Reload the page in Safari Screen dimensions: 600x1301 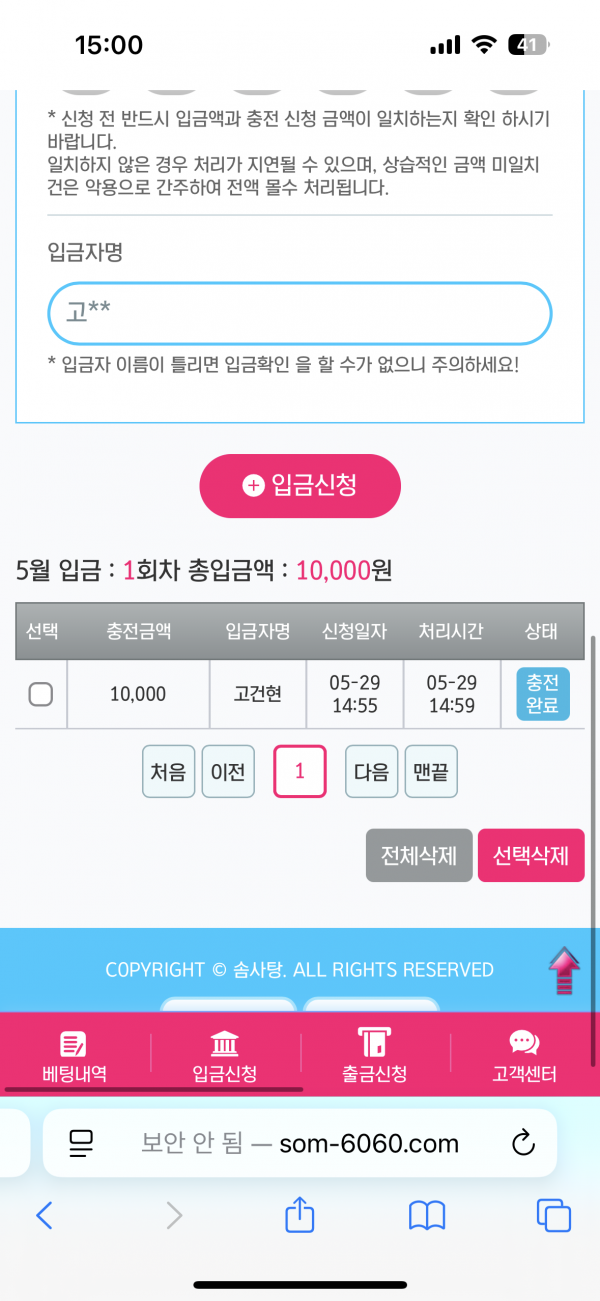point(522,1143)
